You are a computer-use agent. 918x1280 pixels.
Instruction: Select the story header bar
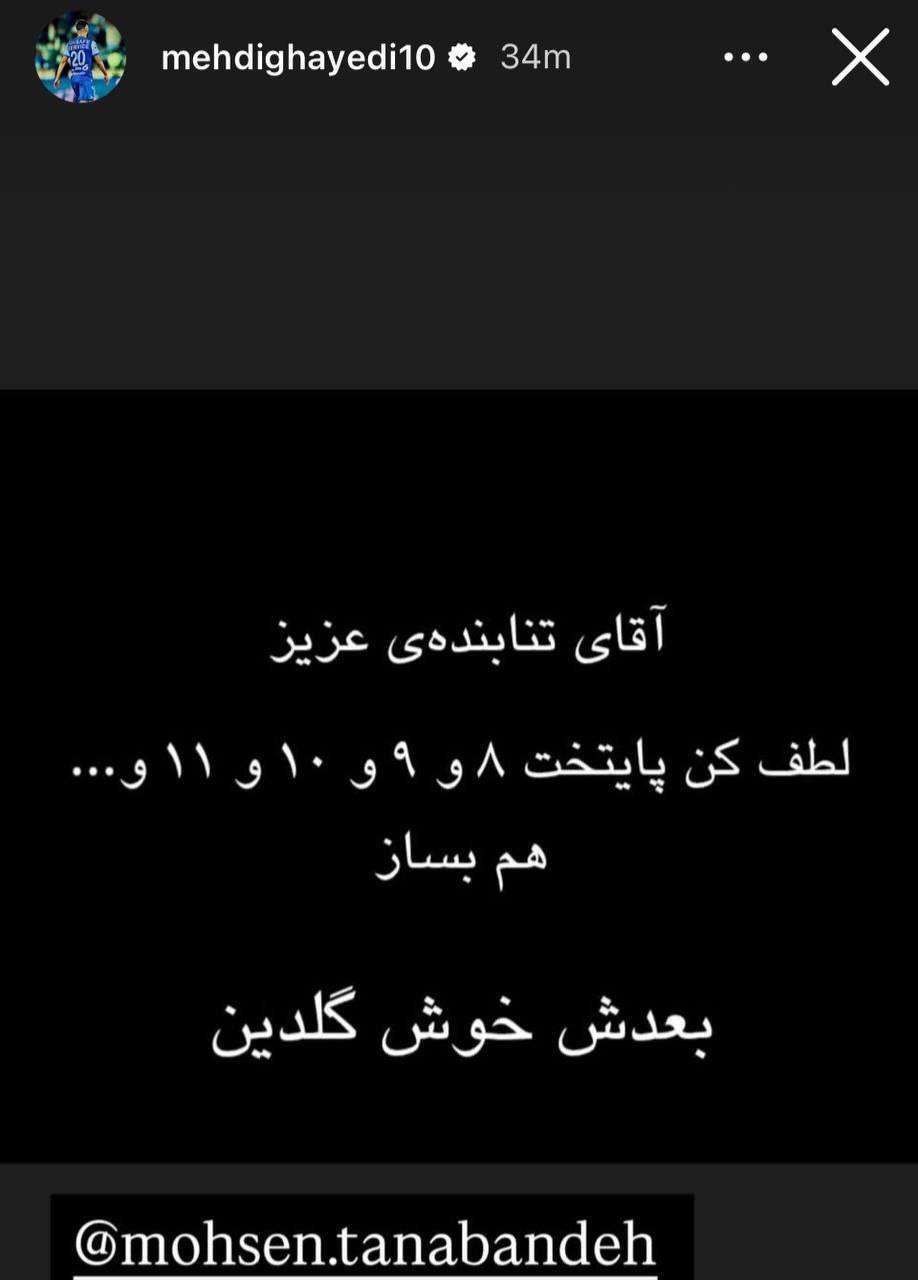tap(459, 57)
